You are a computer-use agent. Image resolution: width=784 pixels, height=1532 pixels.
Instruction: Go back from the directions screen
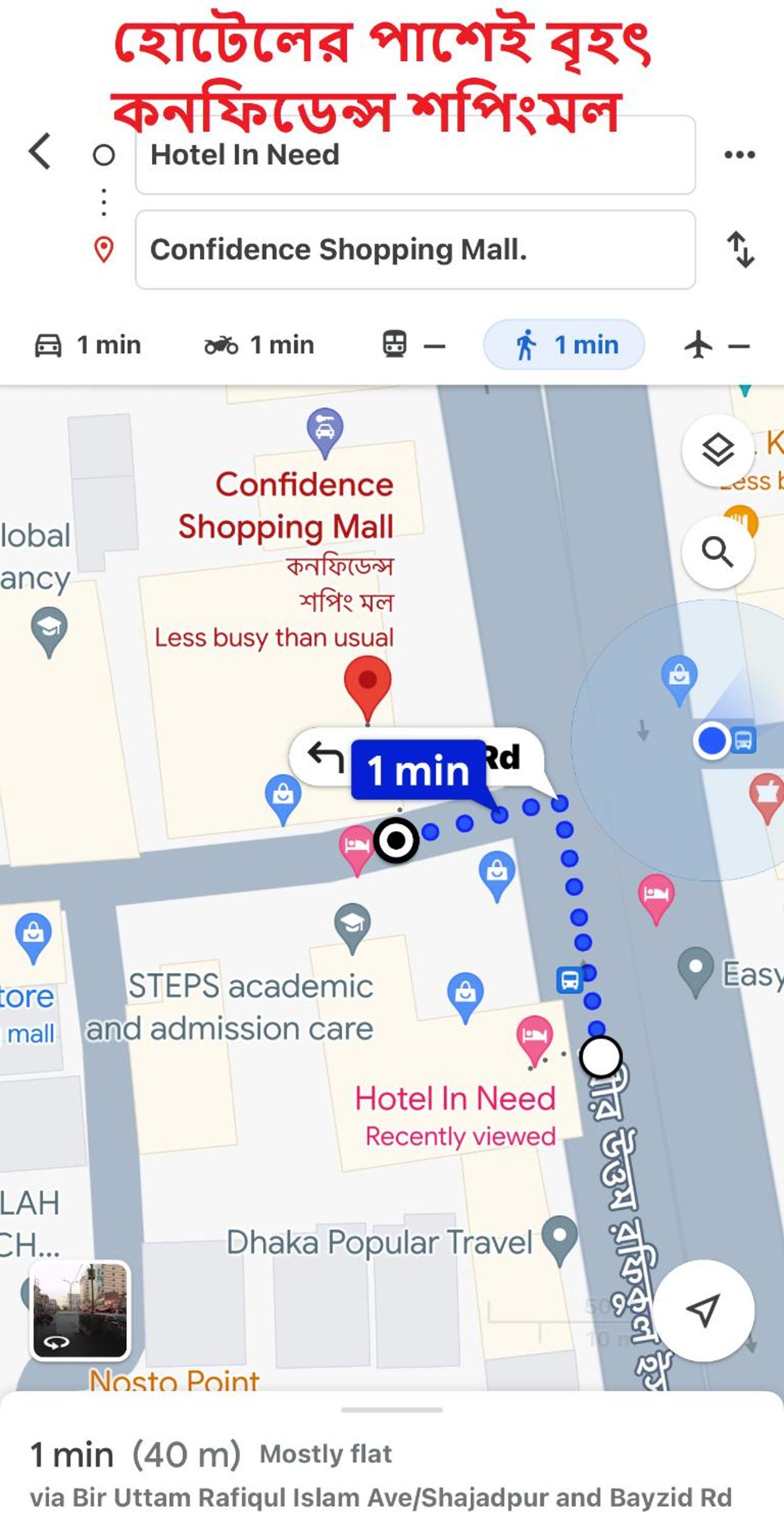pyautogui.click(x=40, y=151)
